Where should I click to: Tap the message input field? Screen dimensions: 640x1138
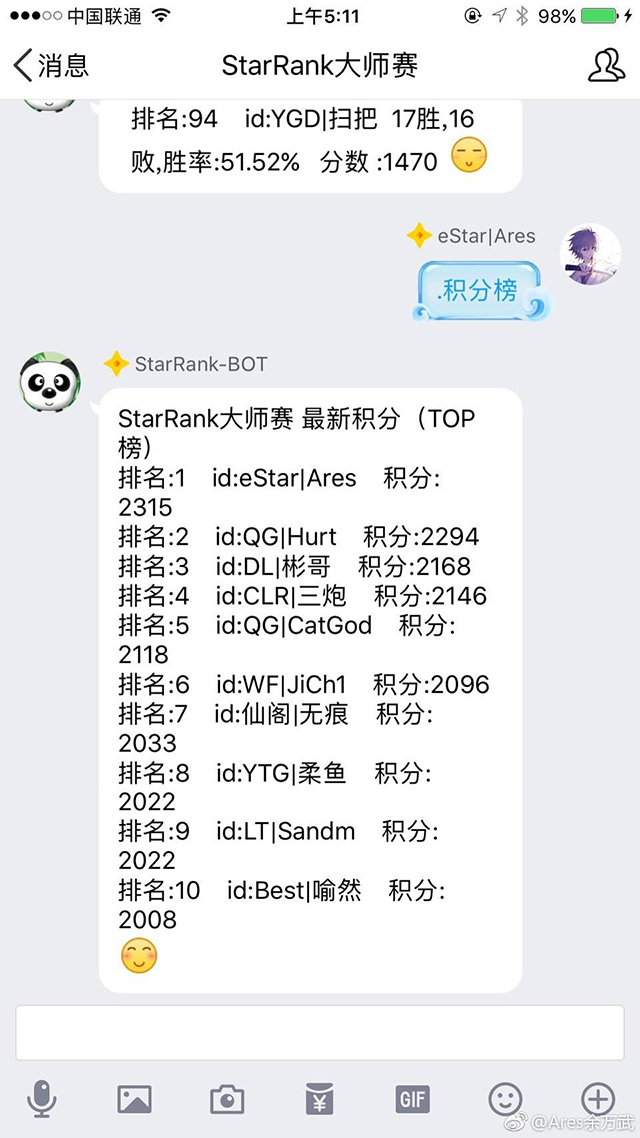click(x=320, y=1032)
